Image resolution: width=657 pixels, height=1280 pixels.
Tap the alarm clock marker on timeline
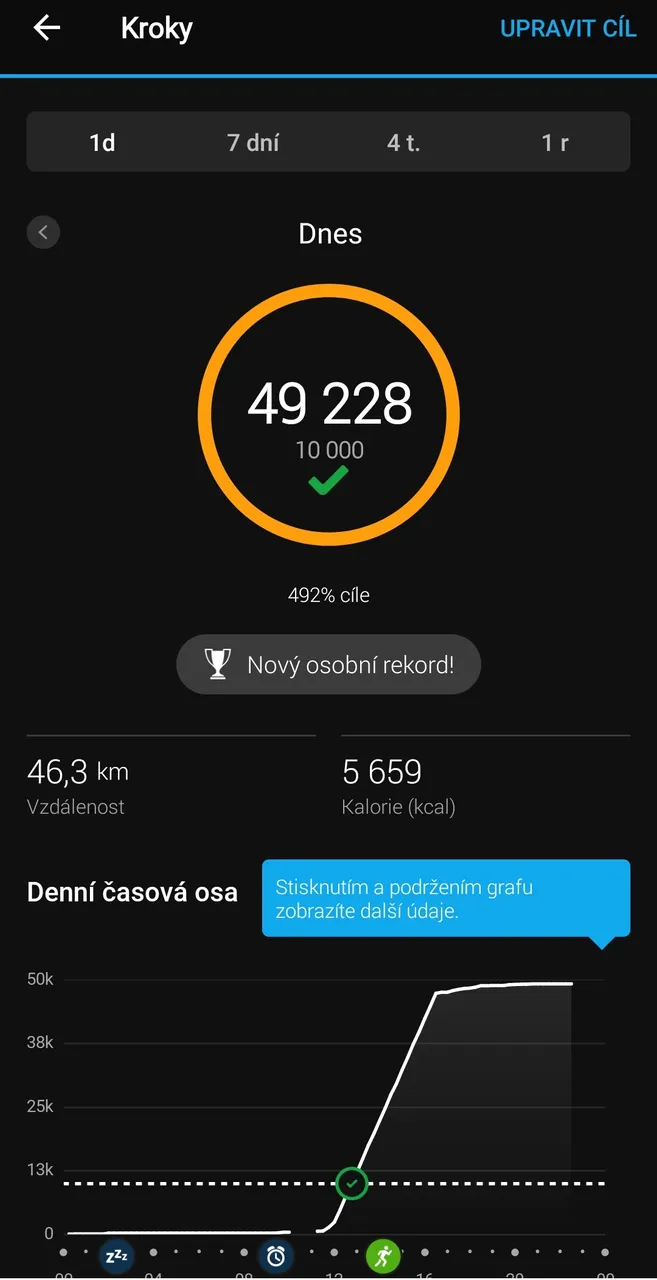pos(276,1255)
